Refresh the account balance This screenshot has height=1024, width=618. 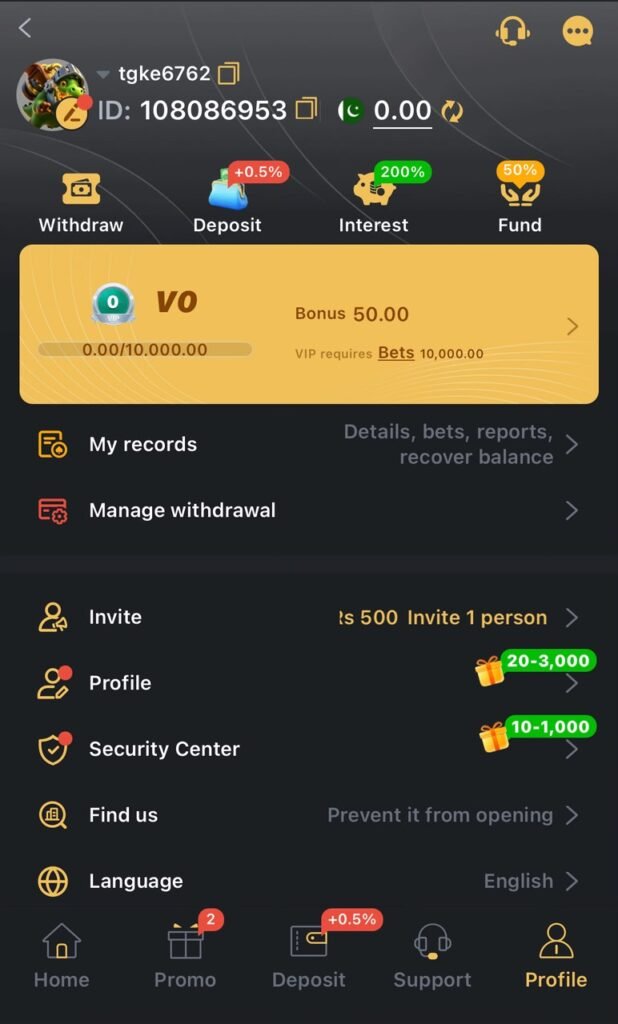tap(452, 111)
